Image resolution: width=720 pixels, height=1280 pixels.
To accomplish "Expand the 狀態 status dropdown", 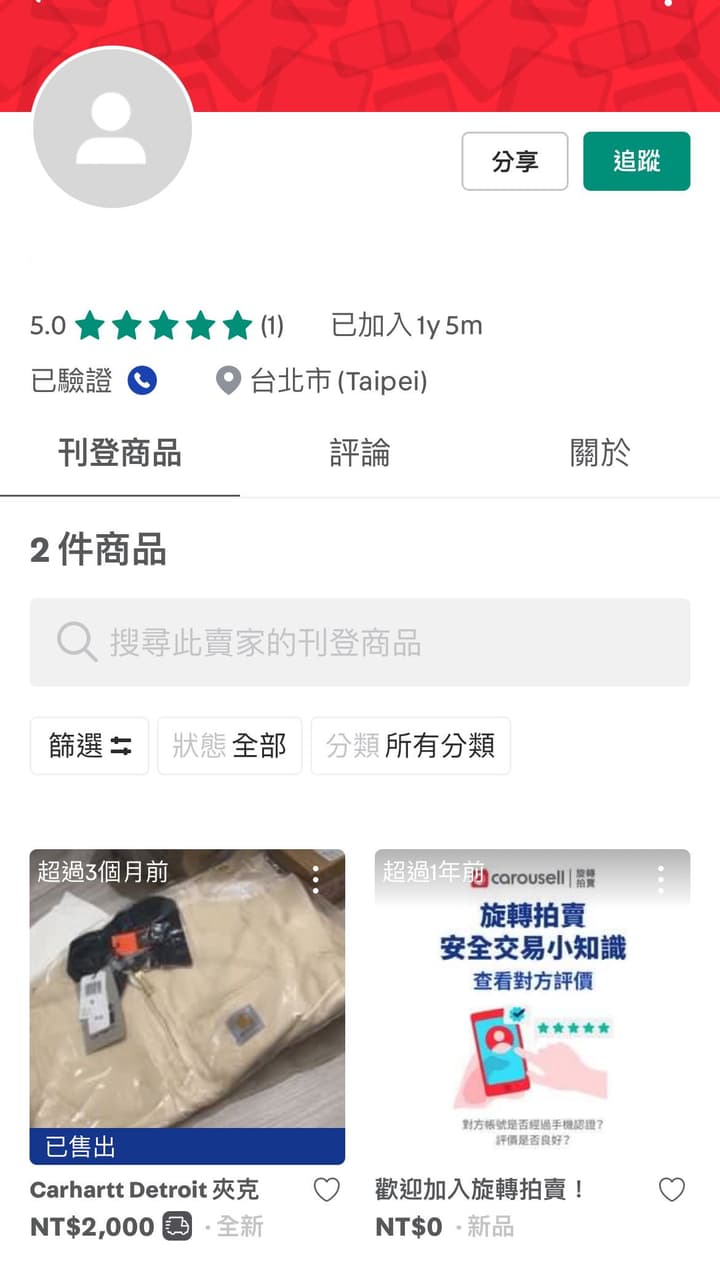I will tap(229, 746).
